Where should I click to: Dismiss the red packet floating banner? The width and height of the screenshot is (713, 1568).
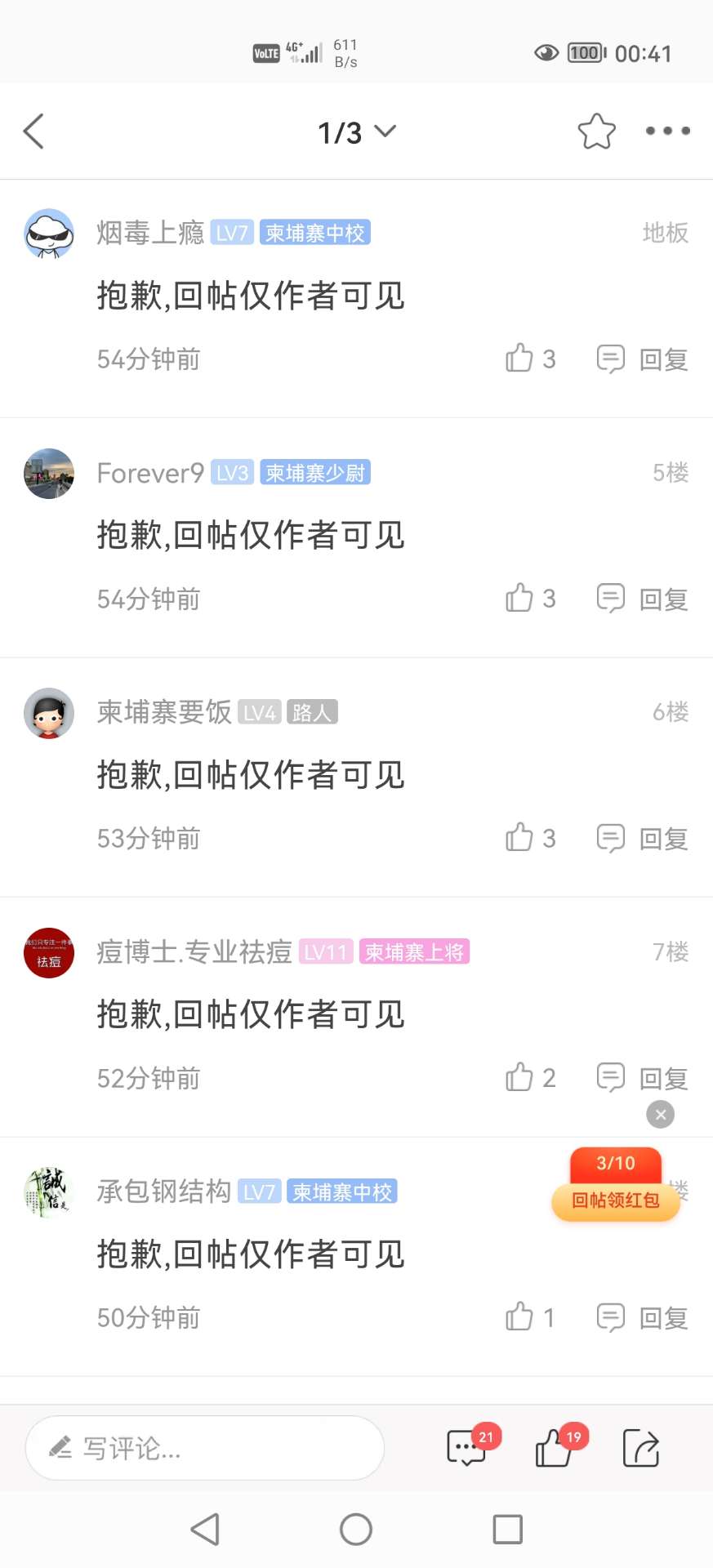[x=660, y=1114]
